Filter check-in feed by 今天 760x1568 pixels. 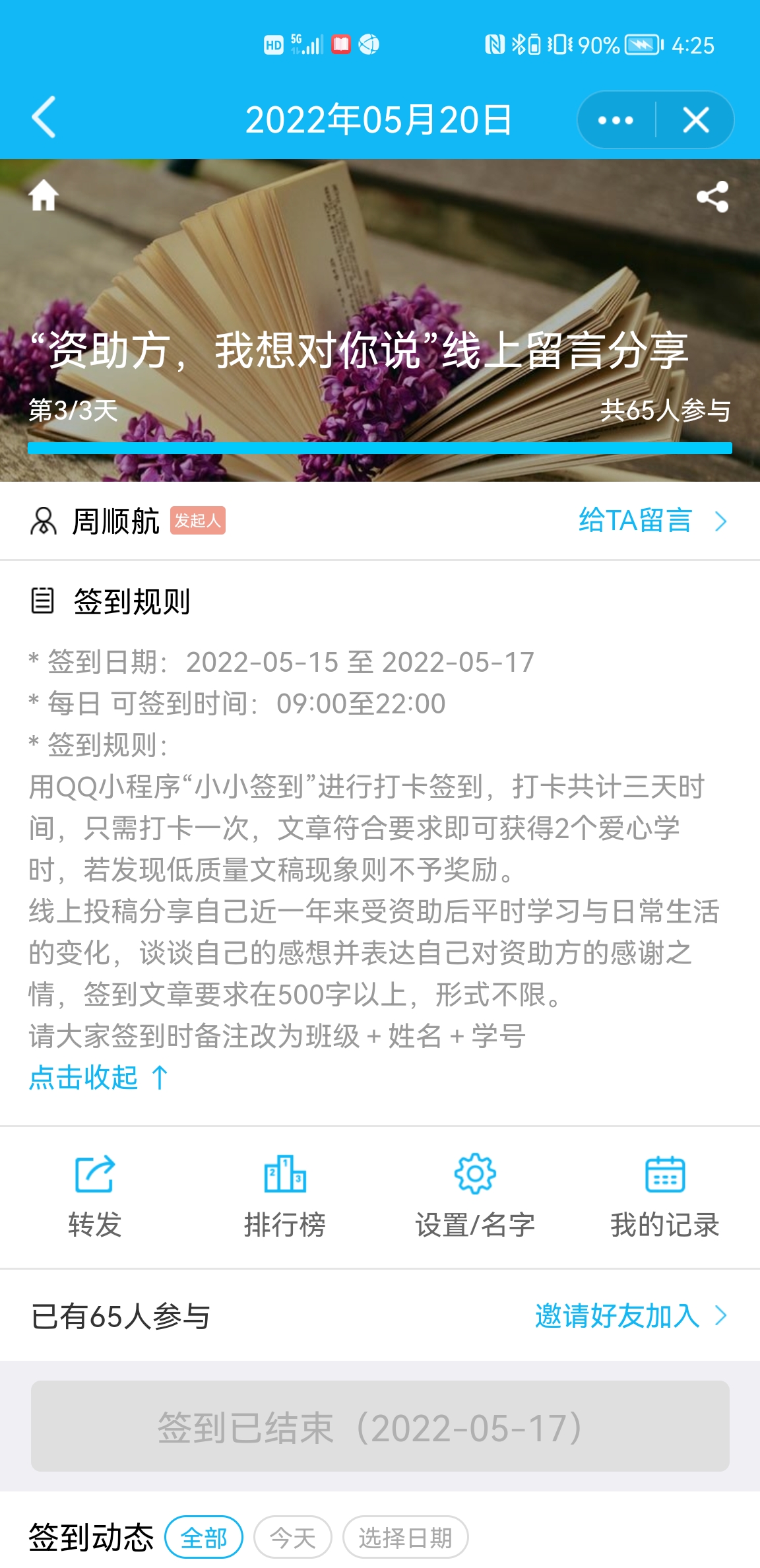pyautogui.click(x=293, y=1538)
